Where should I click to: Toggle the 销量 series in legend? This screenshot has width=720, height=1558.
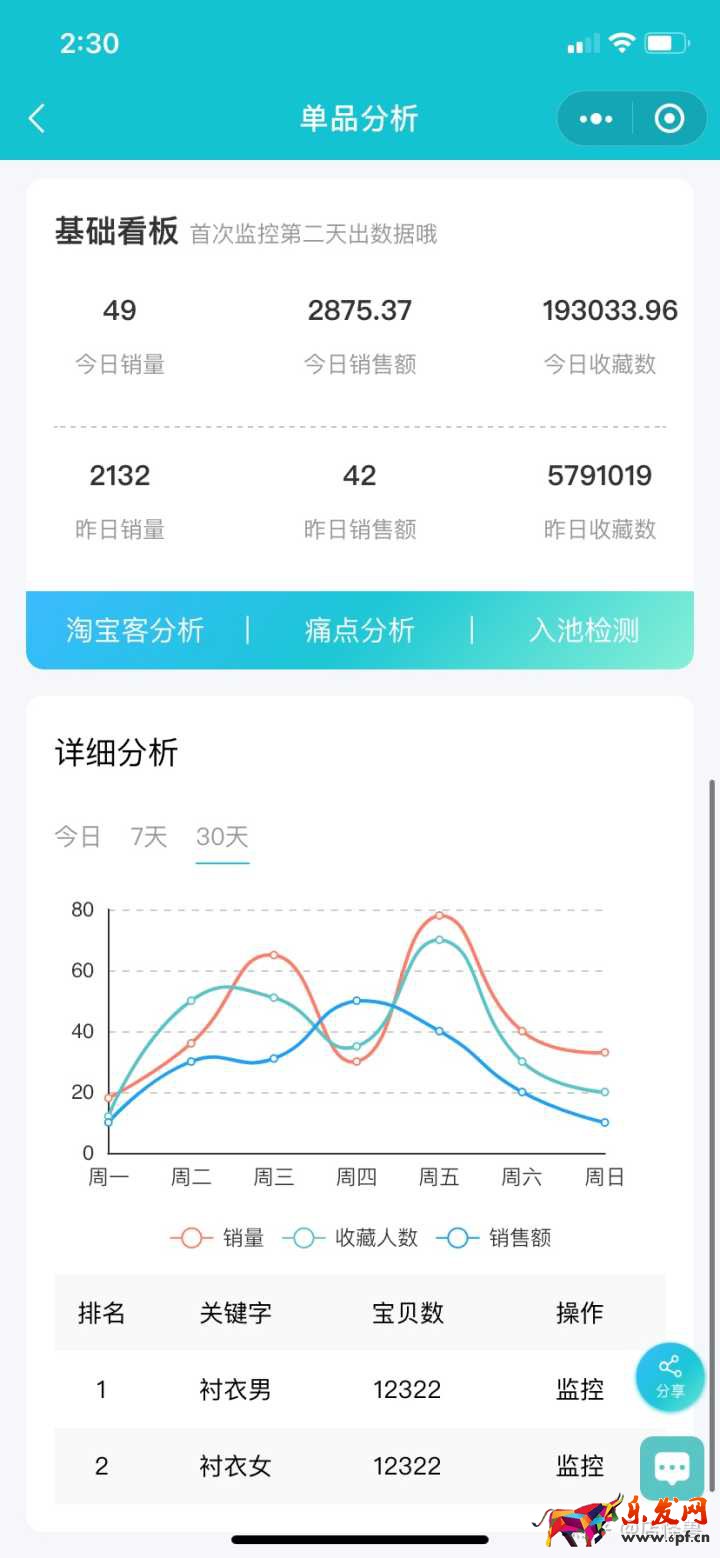coord(218,1238)
